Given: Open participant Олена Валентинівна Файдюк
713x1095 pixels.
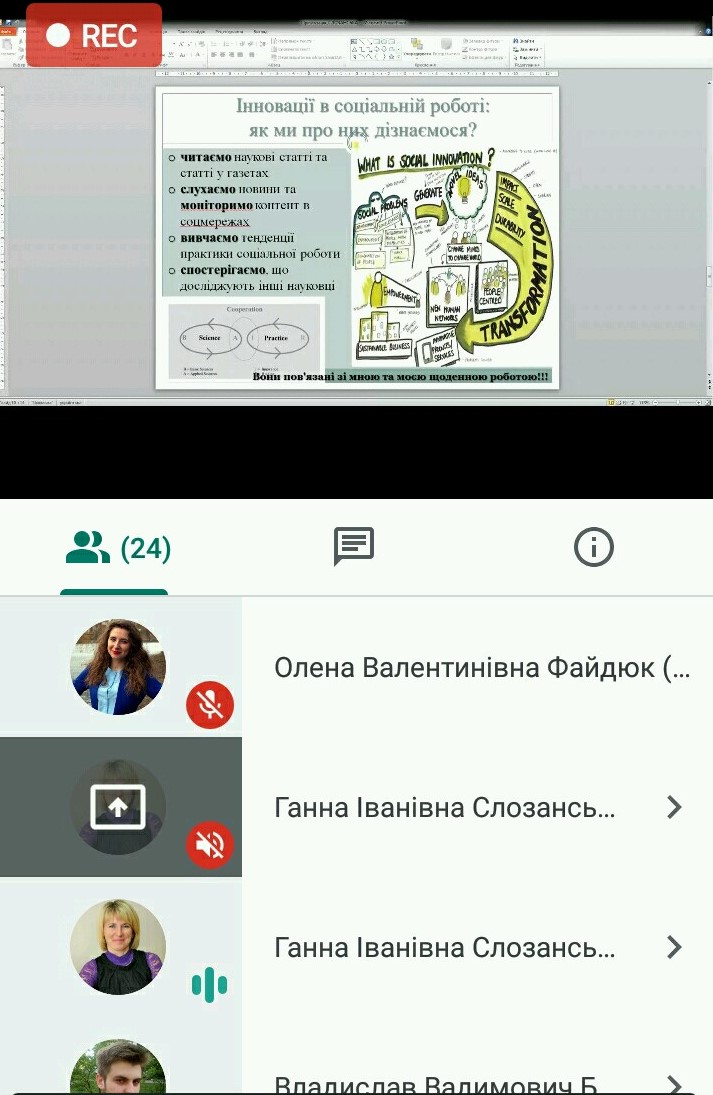Looking at the screenshot, I should [x=480, y=668].
